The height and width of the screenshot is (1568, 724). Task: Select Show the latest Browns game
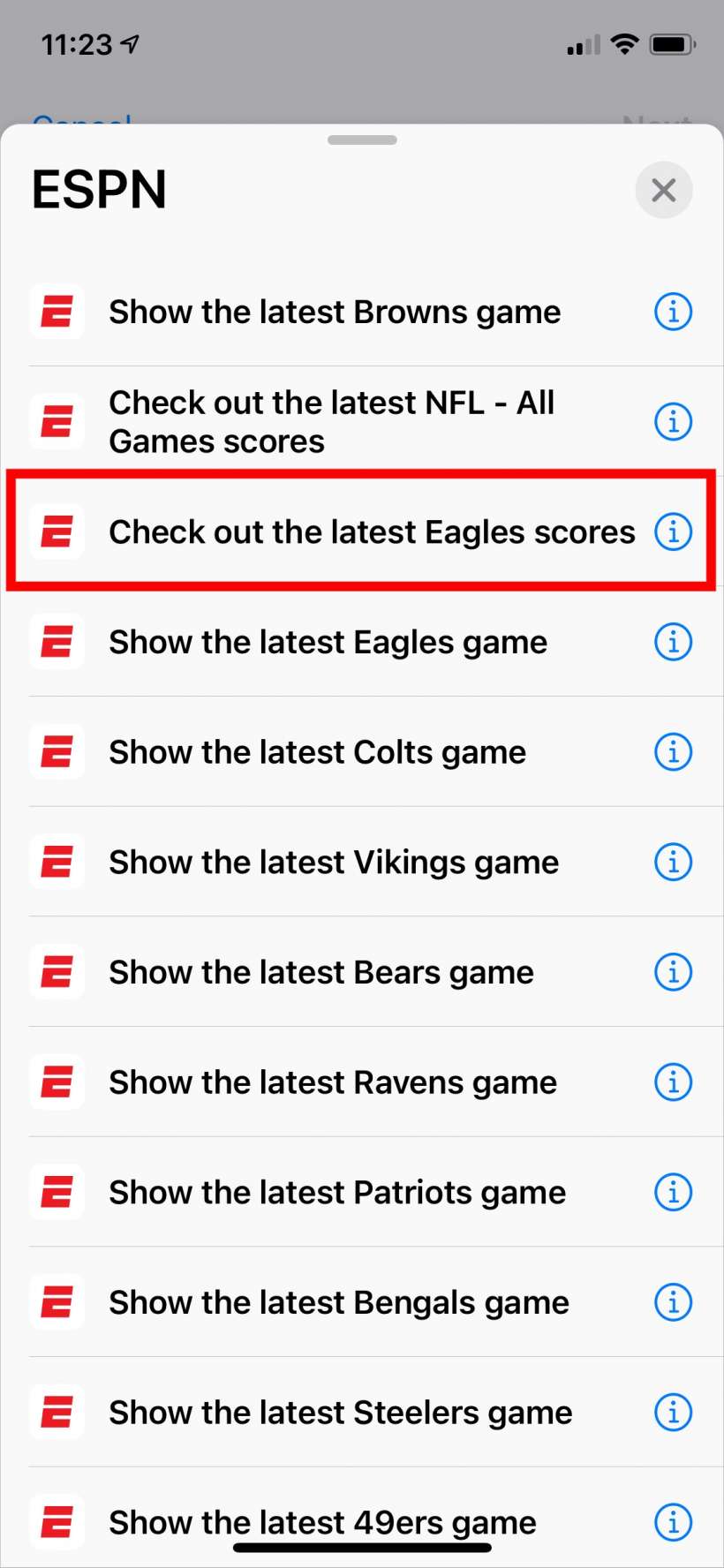click(334, 313)
